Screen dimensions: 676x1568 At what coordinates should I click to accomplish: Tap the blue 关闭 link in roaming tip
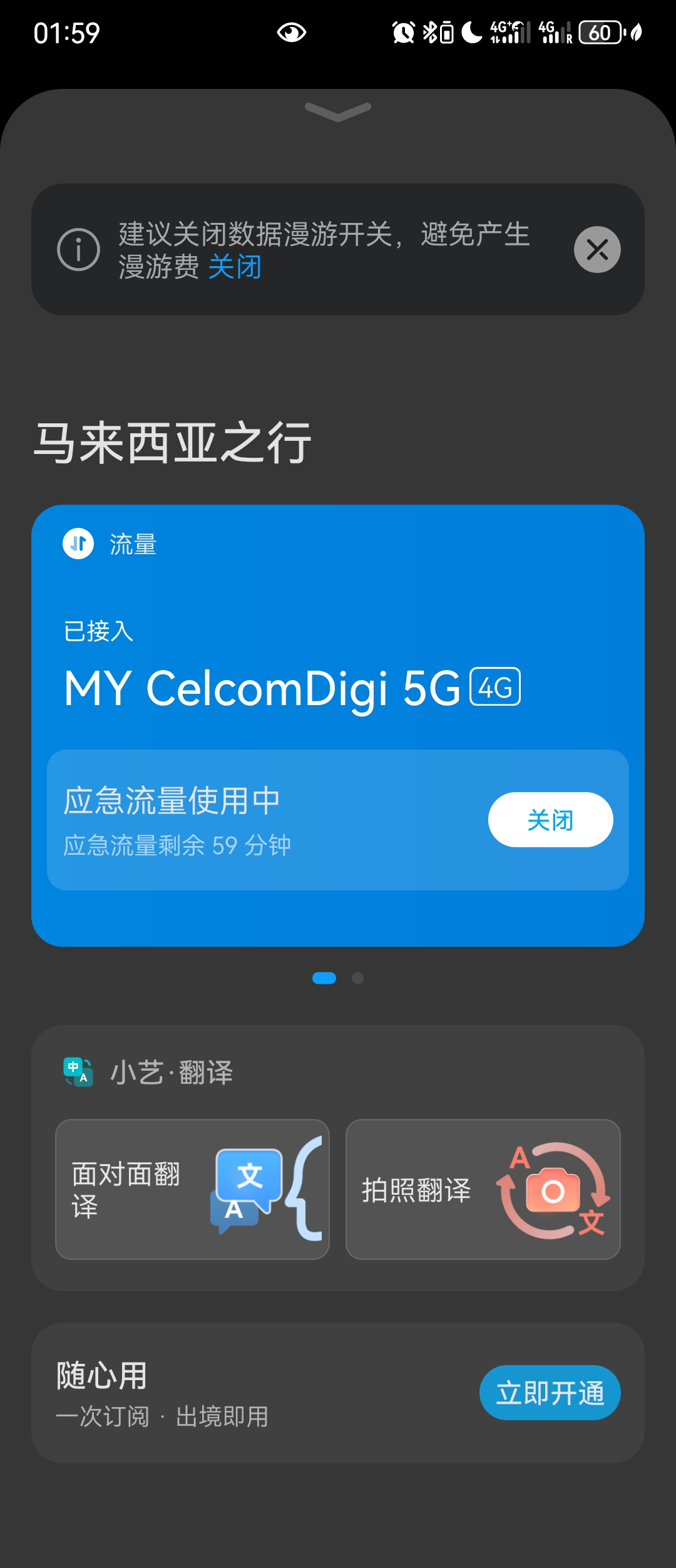click(235, 267)
